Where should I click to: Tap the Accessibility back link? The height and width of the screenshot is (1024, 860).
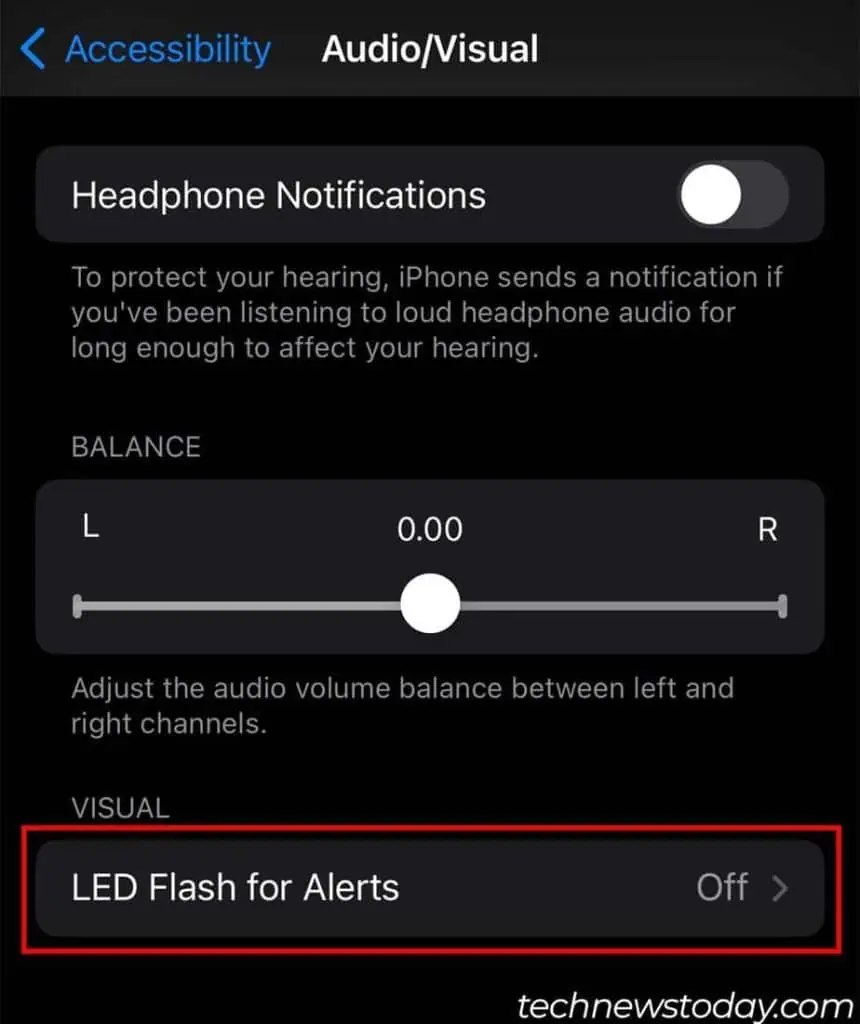[167, 50]
